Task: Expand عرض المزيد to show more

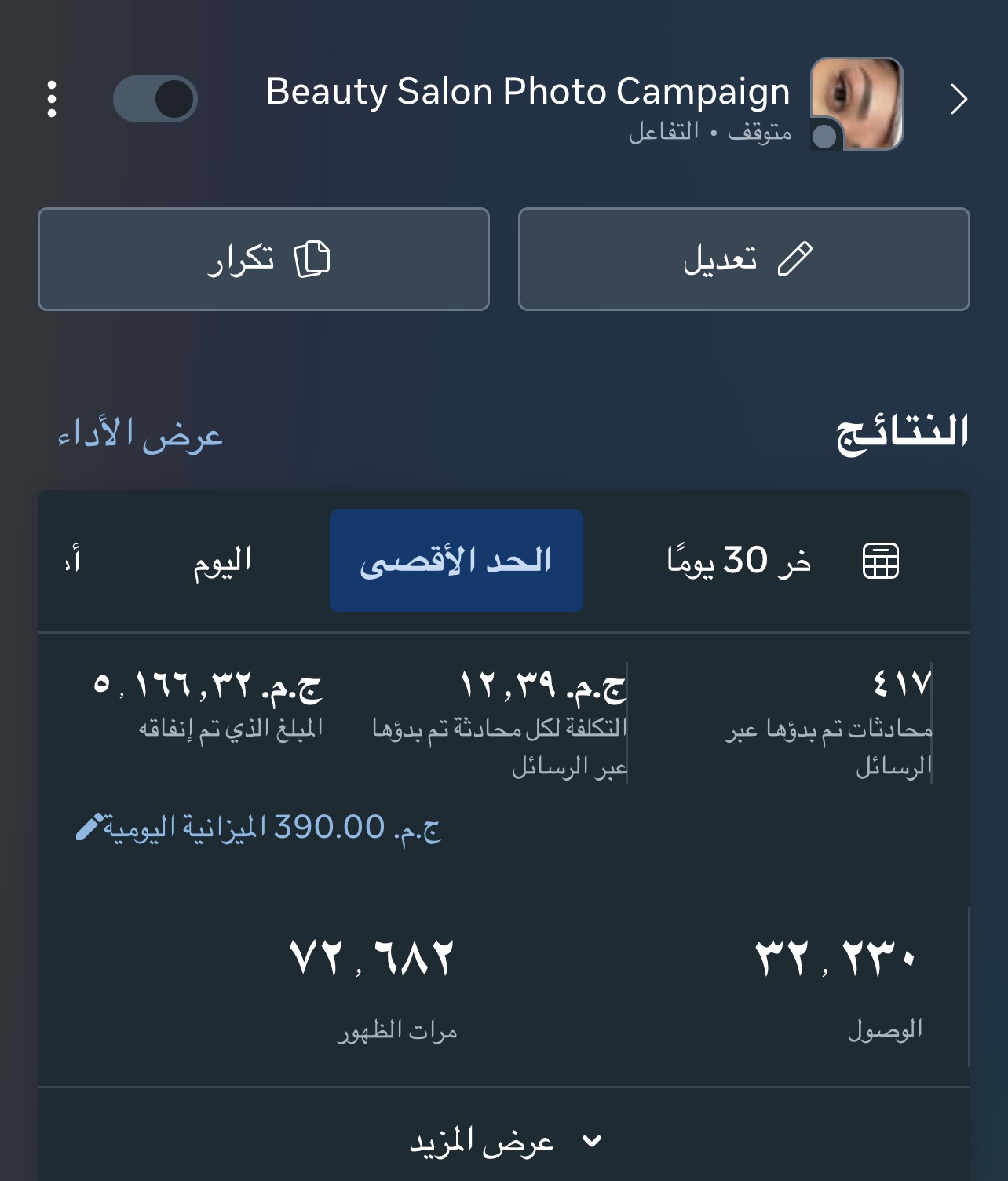Action: 504,1142
